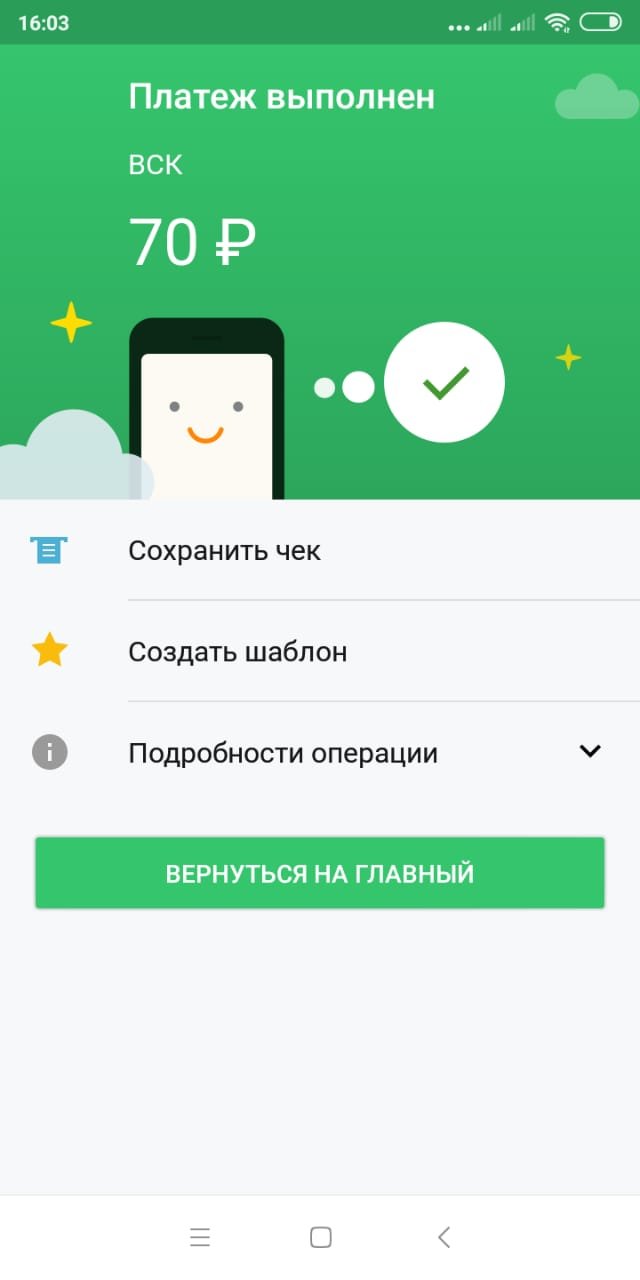640x1280 pixels.
Task: Go to the system home screen
Action: point(320,1237)
